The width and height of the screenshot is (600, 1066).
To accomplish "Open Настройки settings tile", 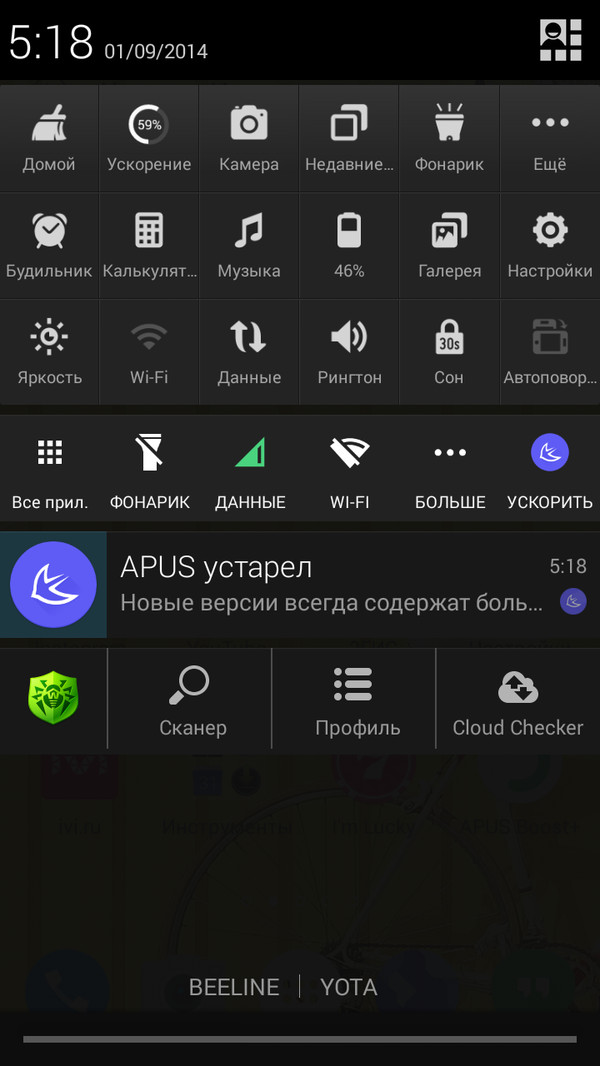I will [x=549, y=245].
